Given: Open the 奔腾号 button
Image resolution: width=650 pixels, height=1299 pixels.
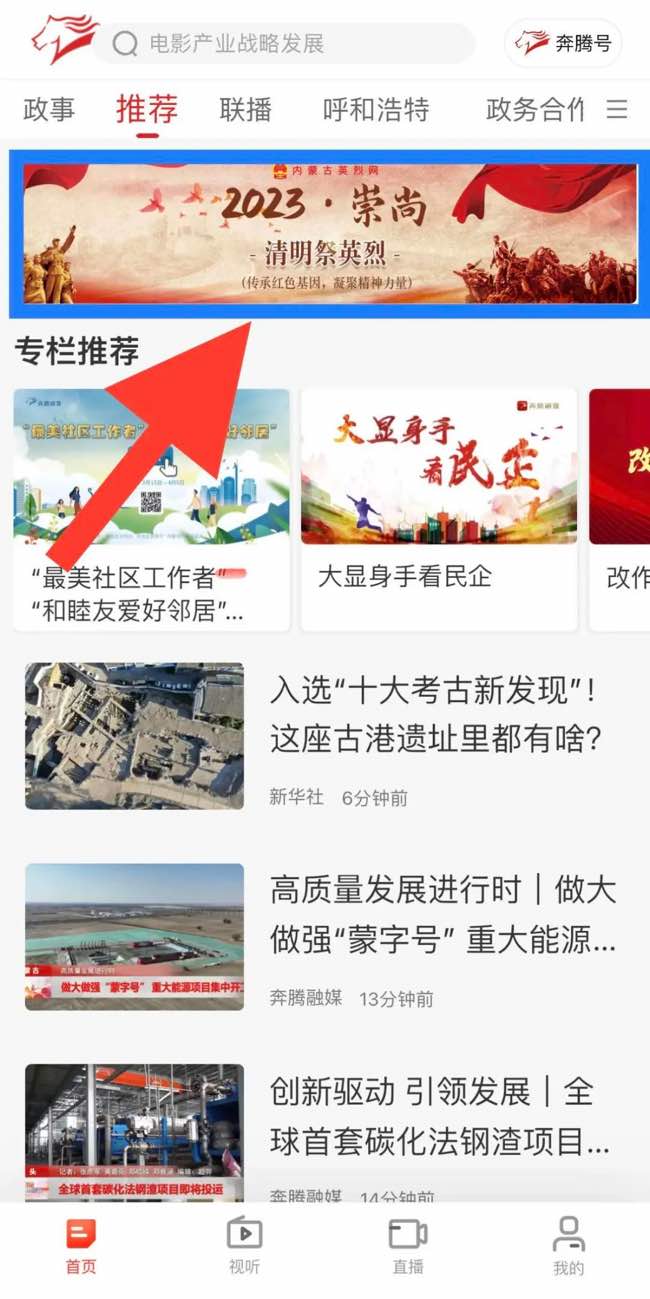Looking at the screenshot, I should [563, 44].
